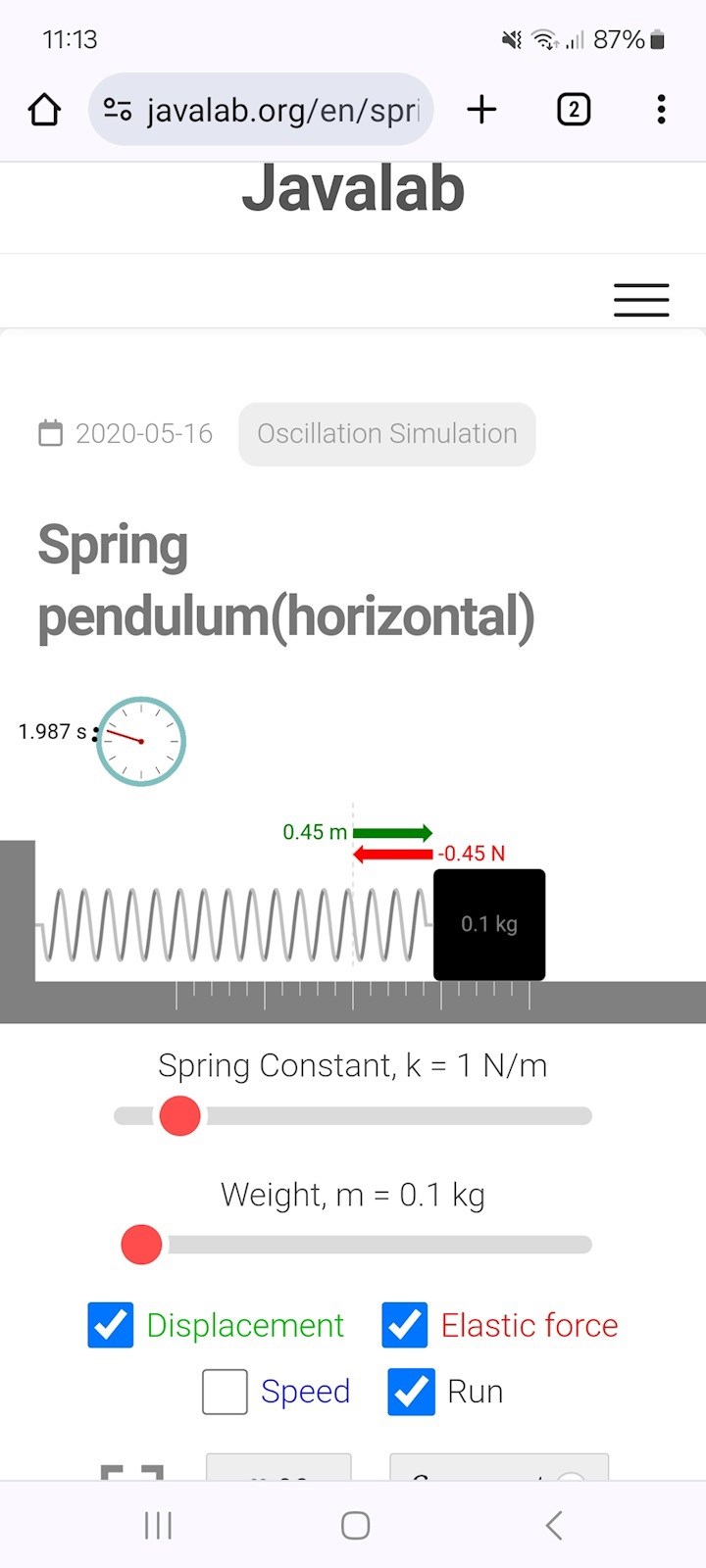Open the browser overflow menu
The image size is (706, 1568).
point(662,110)
